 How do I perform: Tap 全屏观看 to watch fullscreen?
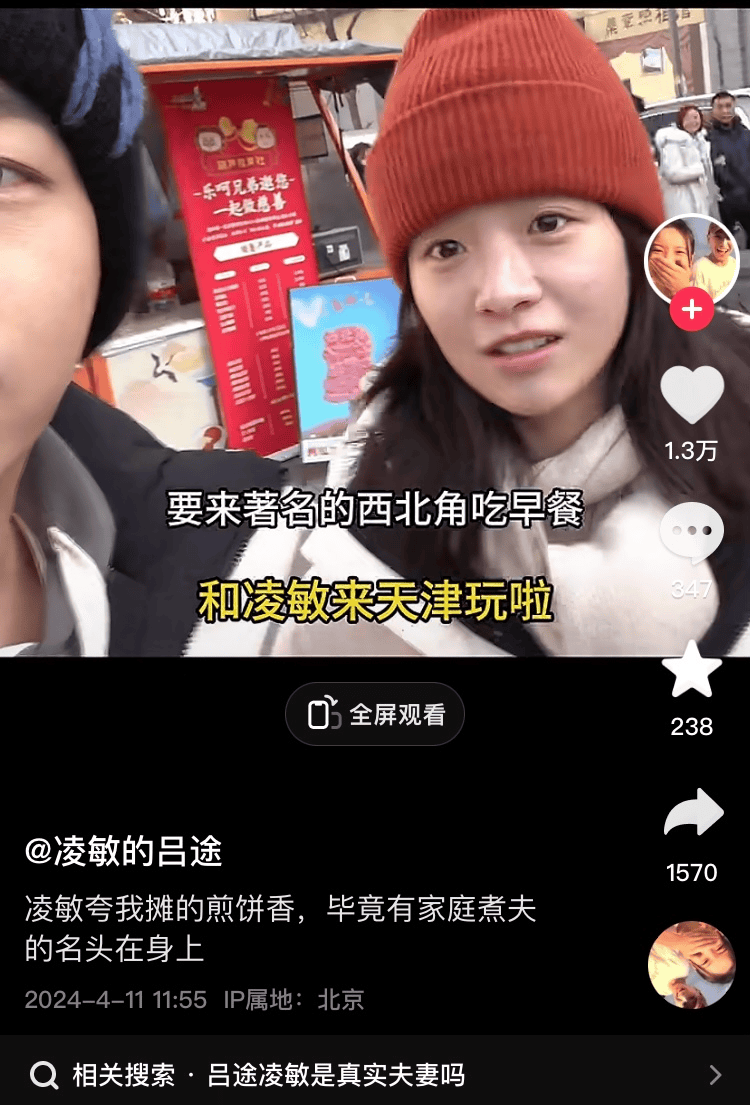coord(375,714)
